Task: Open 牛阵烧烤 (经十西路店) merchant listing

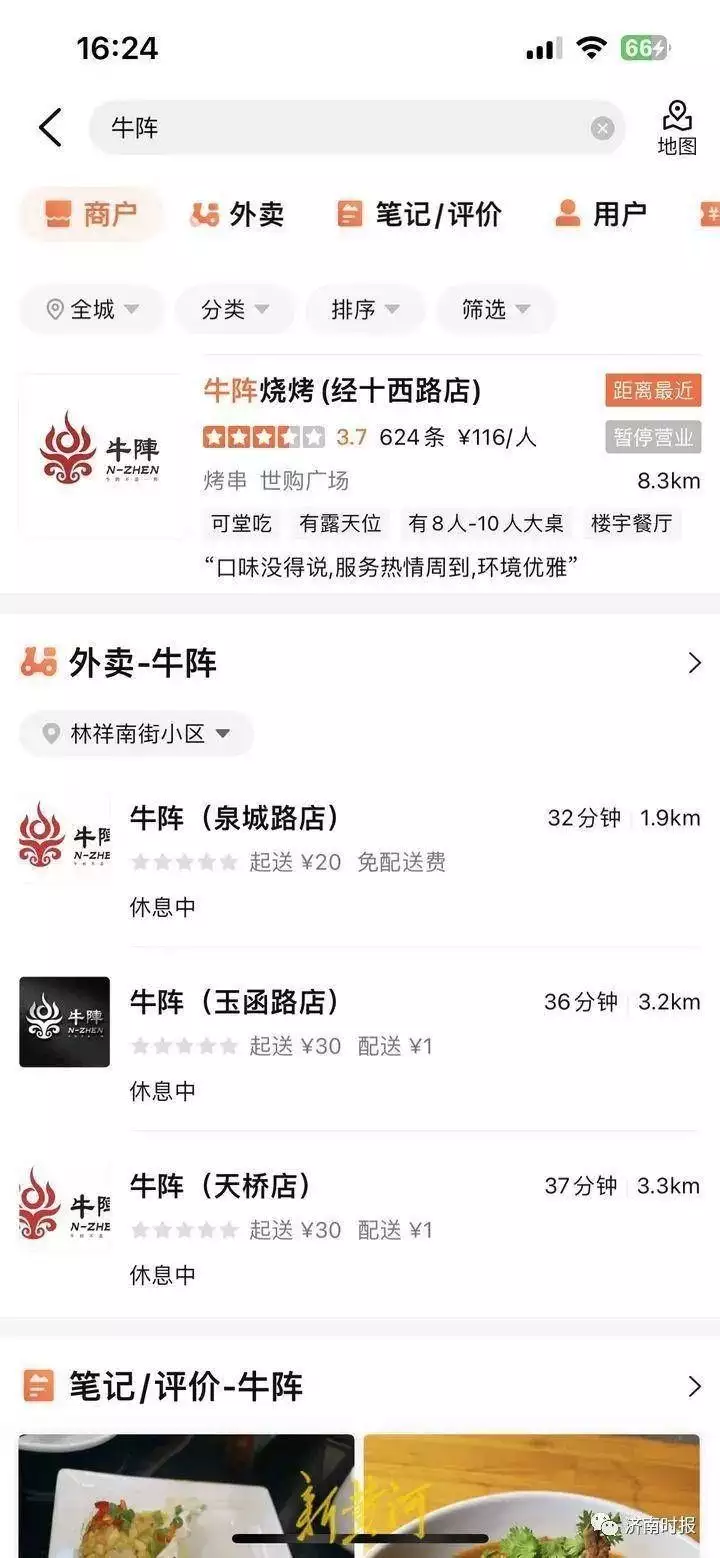Action: pos(343,391)
